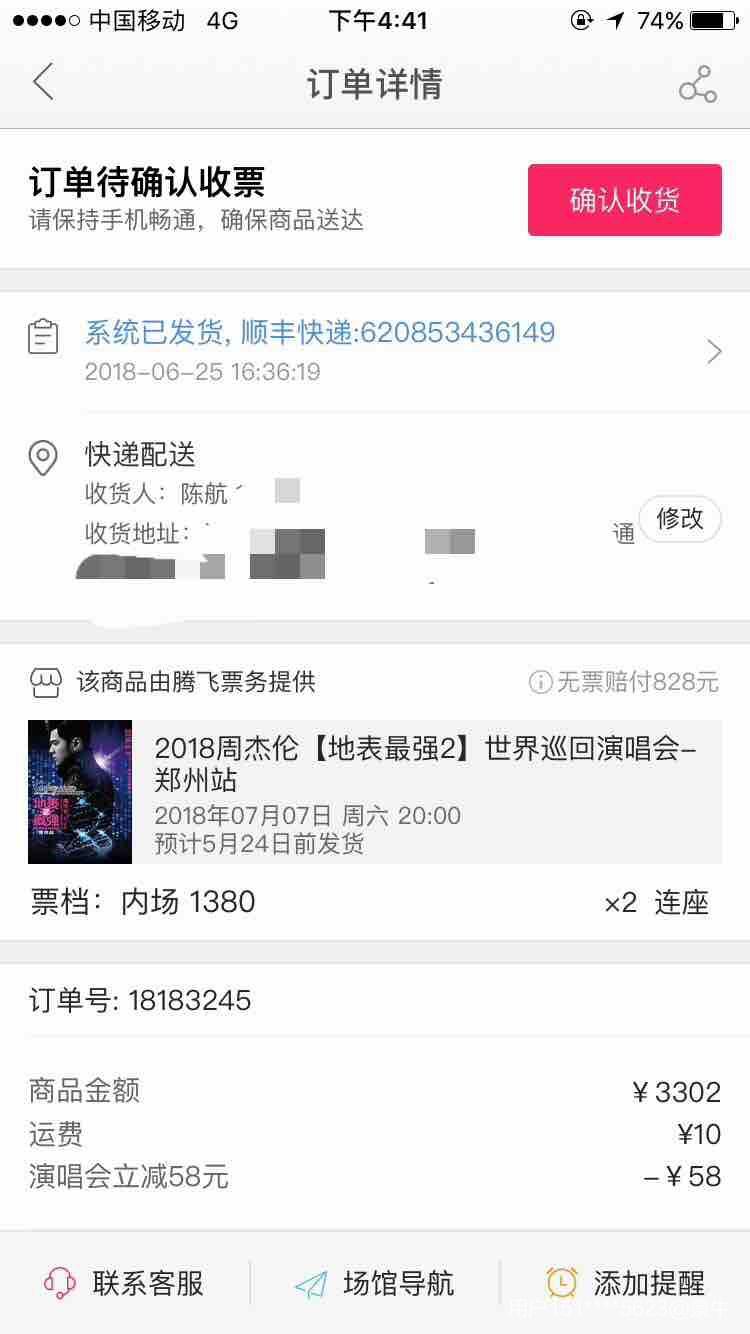Open 场馆导航 venue navigation
This screenshot has width=750, height=1334.
tap(375, 1282)
